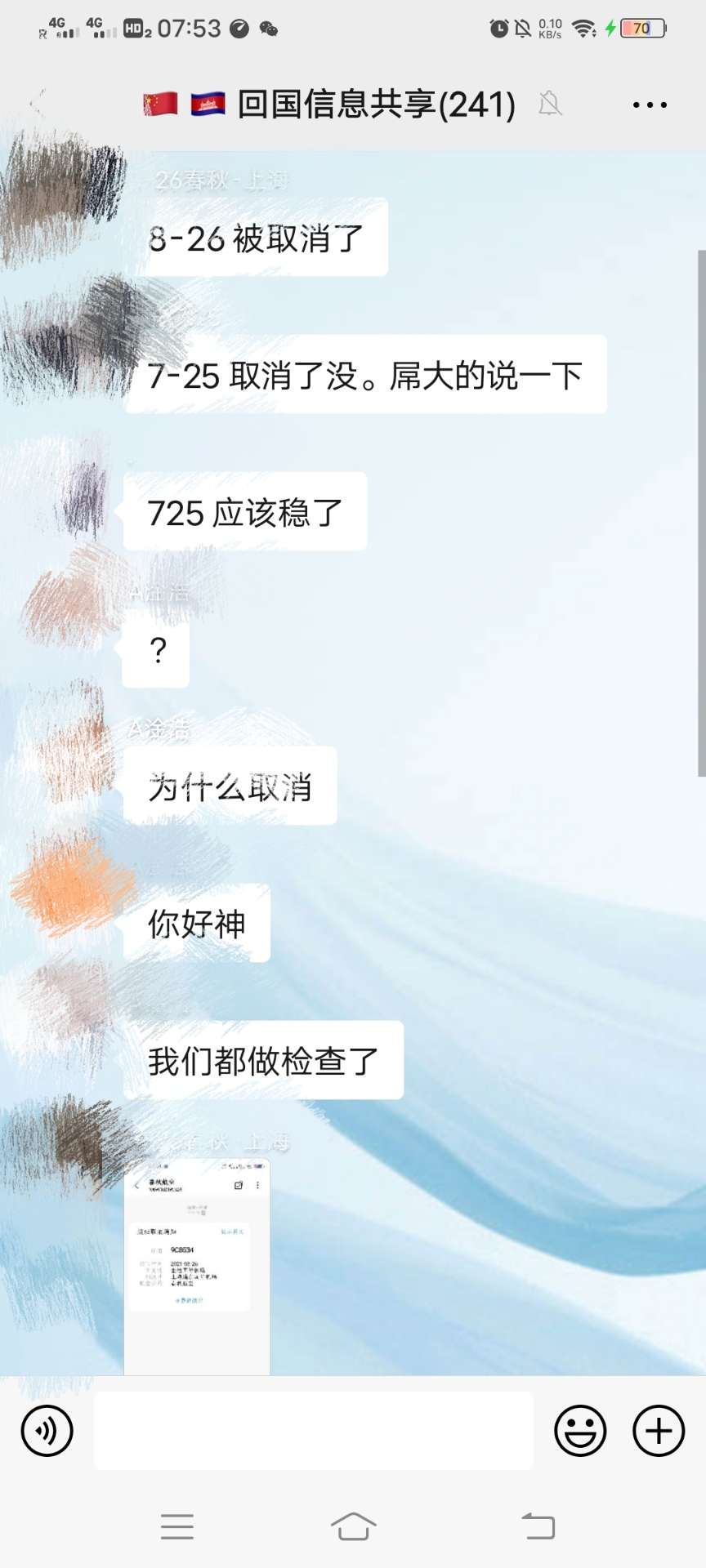706x1568 pixels.
Task: Switch to voice message input
Action: [x=47, y=1432]
